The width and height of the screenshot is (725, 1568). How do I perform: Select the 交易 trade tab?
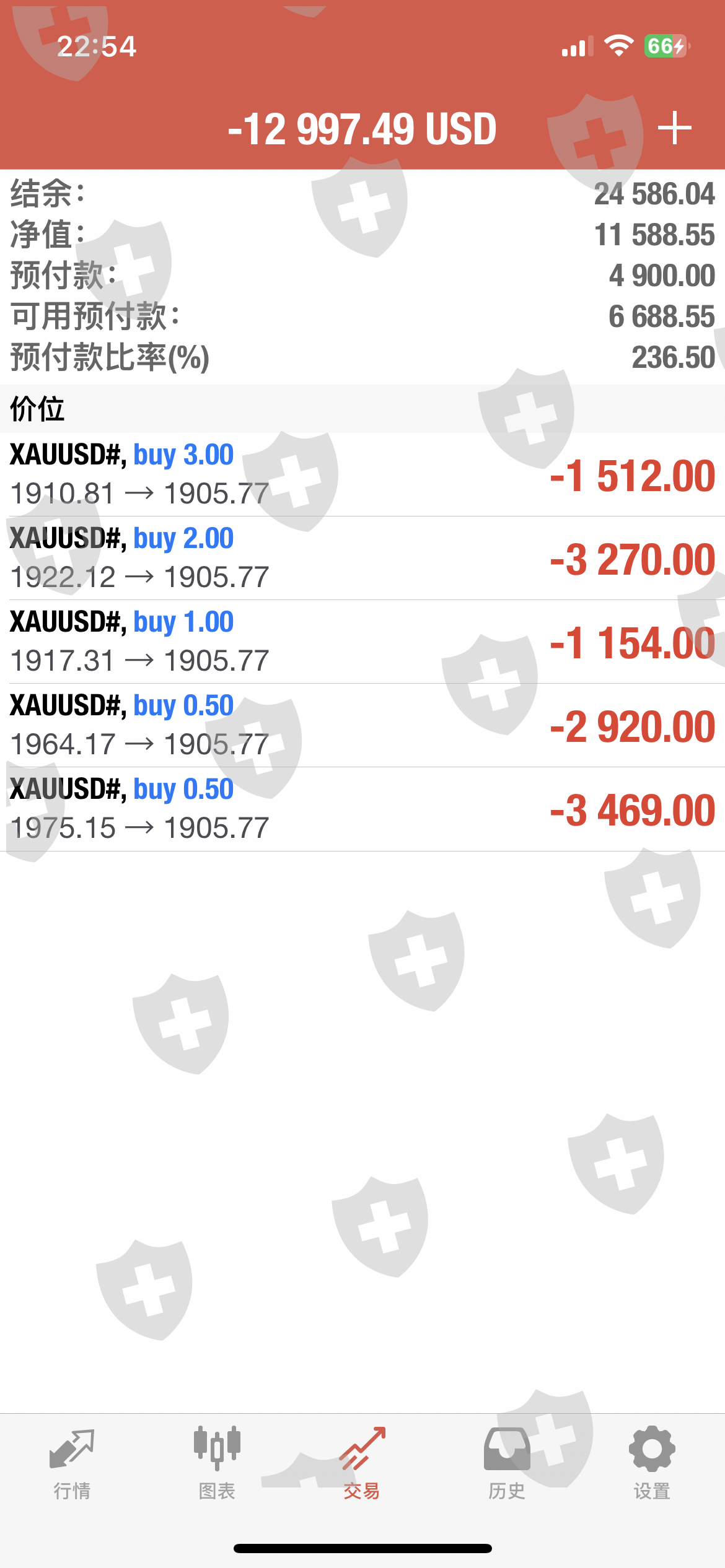362,1464
